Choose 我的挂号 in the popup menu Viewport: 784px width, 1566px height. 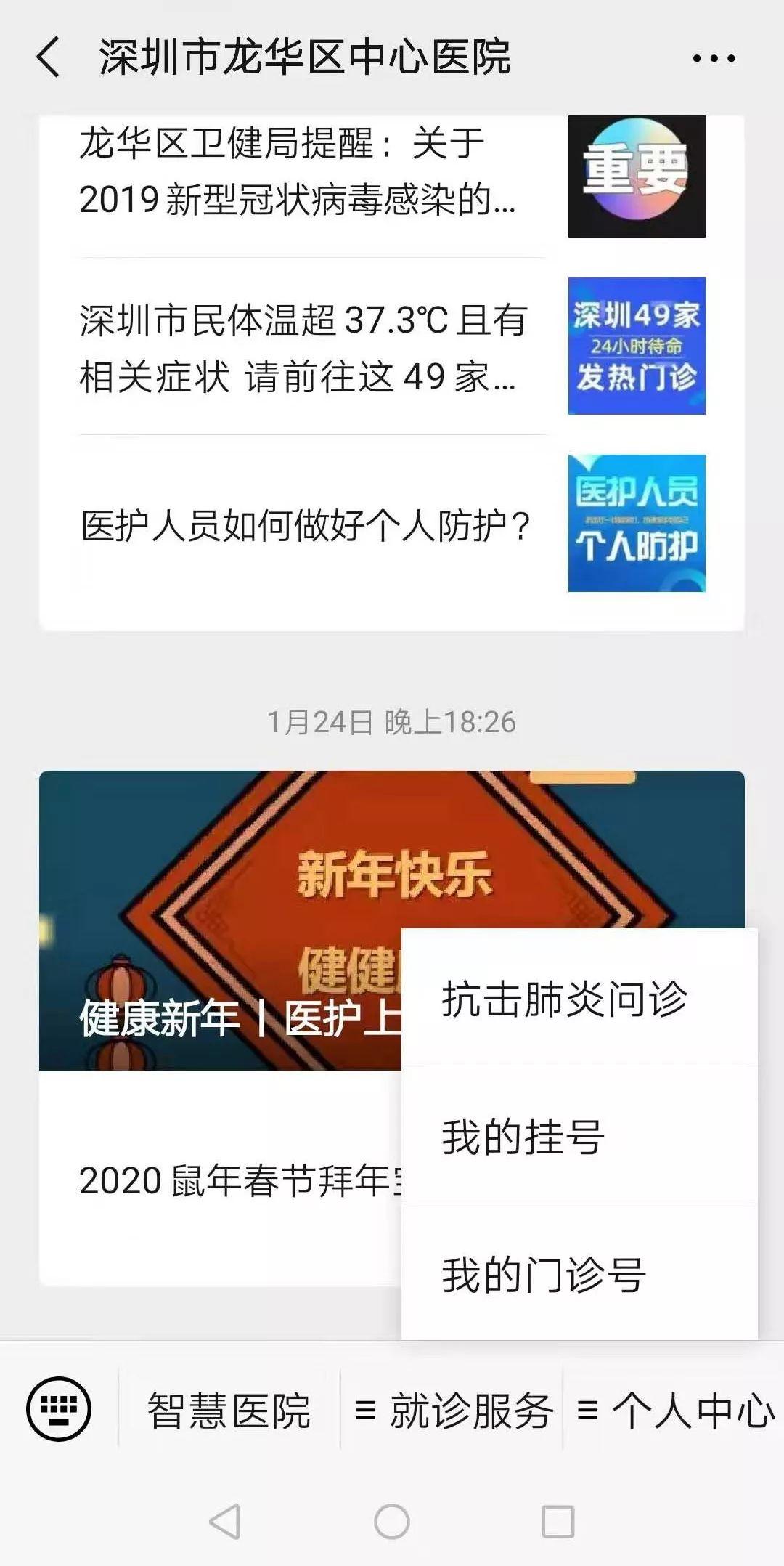pyautogui.click(x=523, y=1137)
